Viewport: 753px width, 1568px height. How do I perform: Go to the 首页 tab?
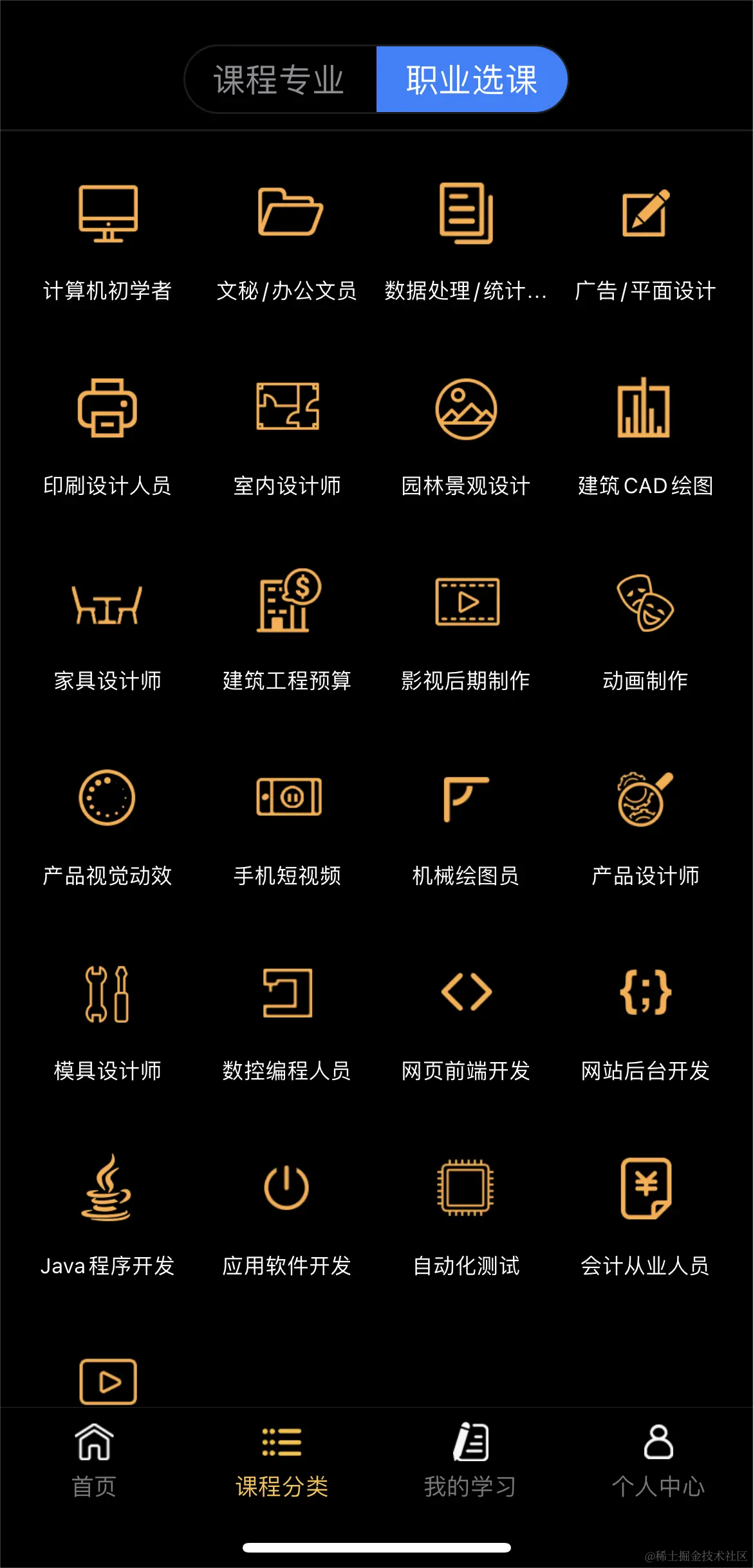[94, 1460]
